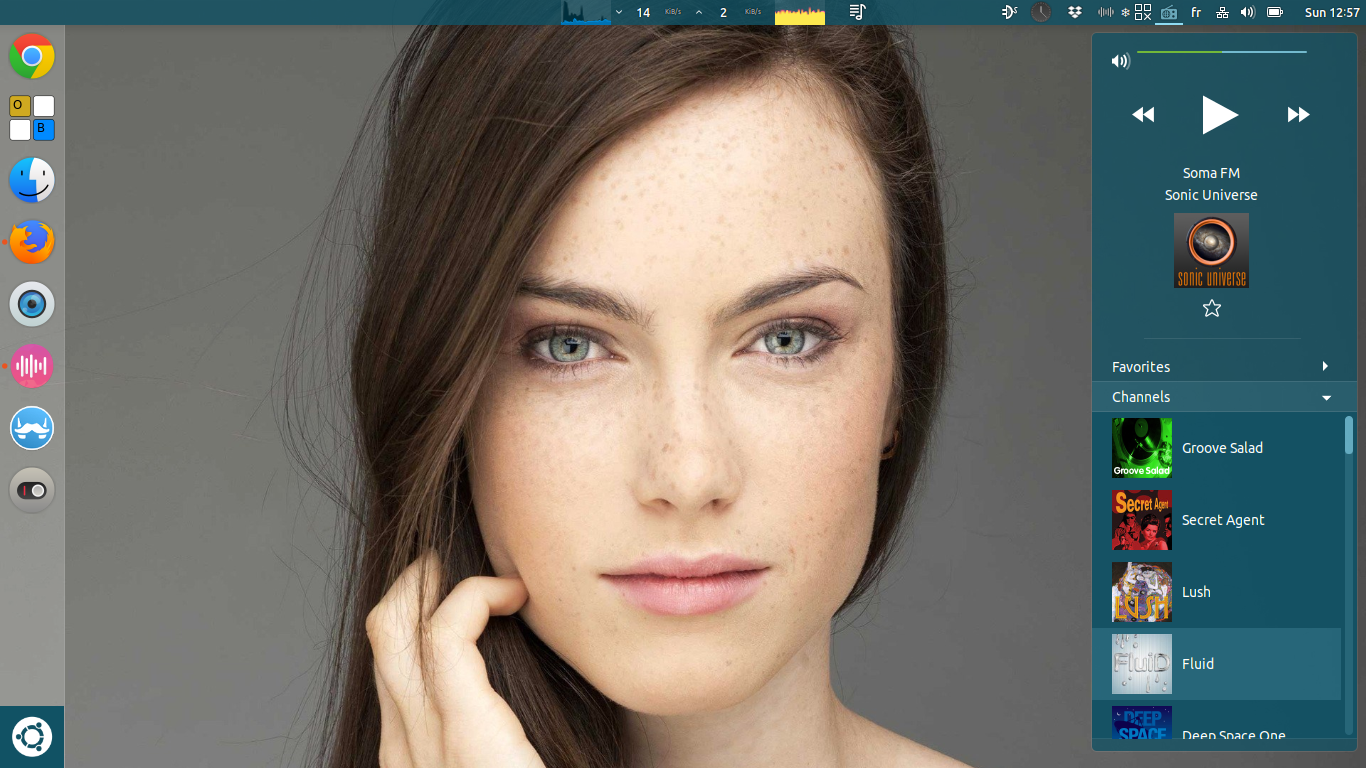Viewport: 1366px width, 768px height.
Task: Open the toggle switch app in the dock
Action: point(32,490)
